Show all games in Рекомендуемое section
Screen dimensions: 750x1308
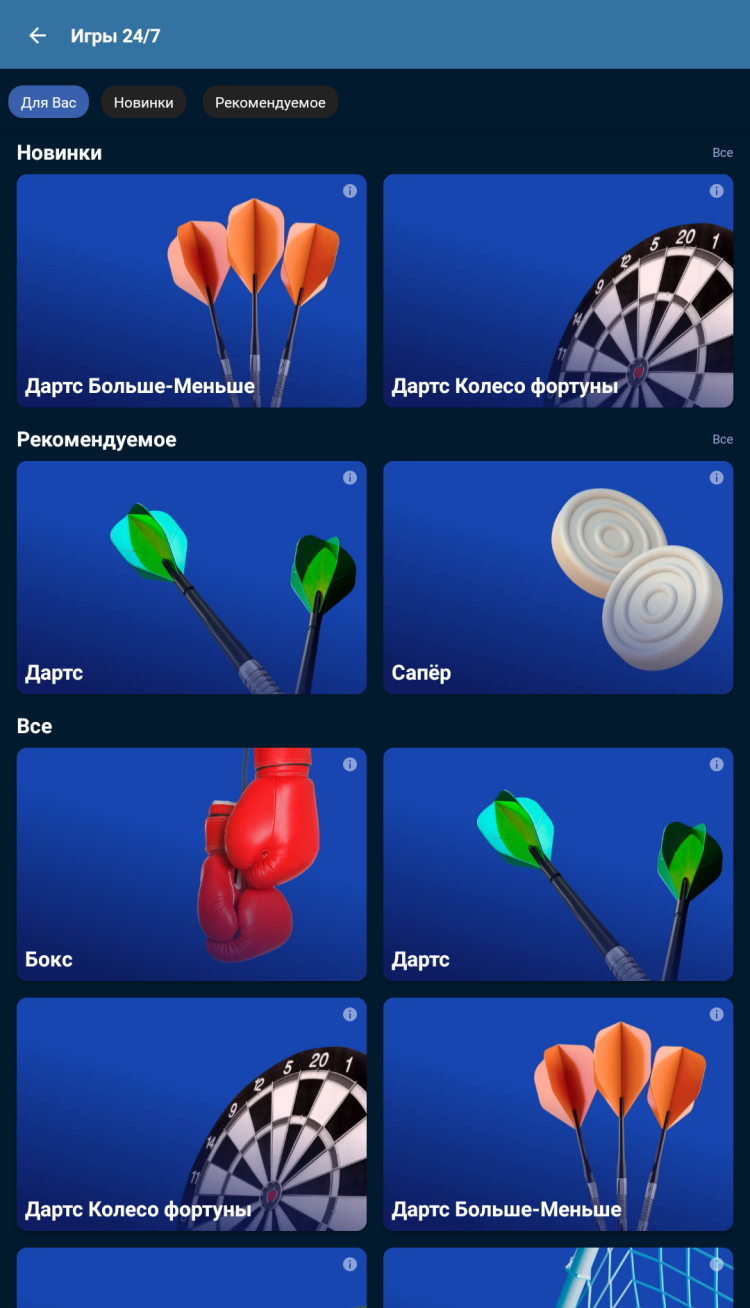coord(722,440)
